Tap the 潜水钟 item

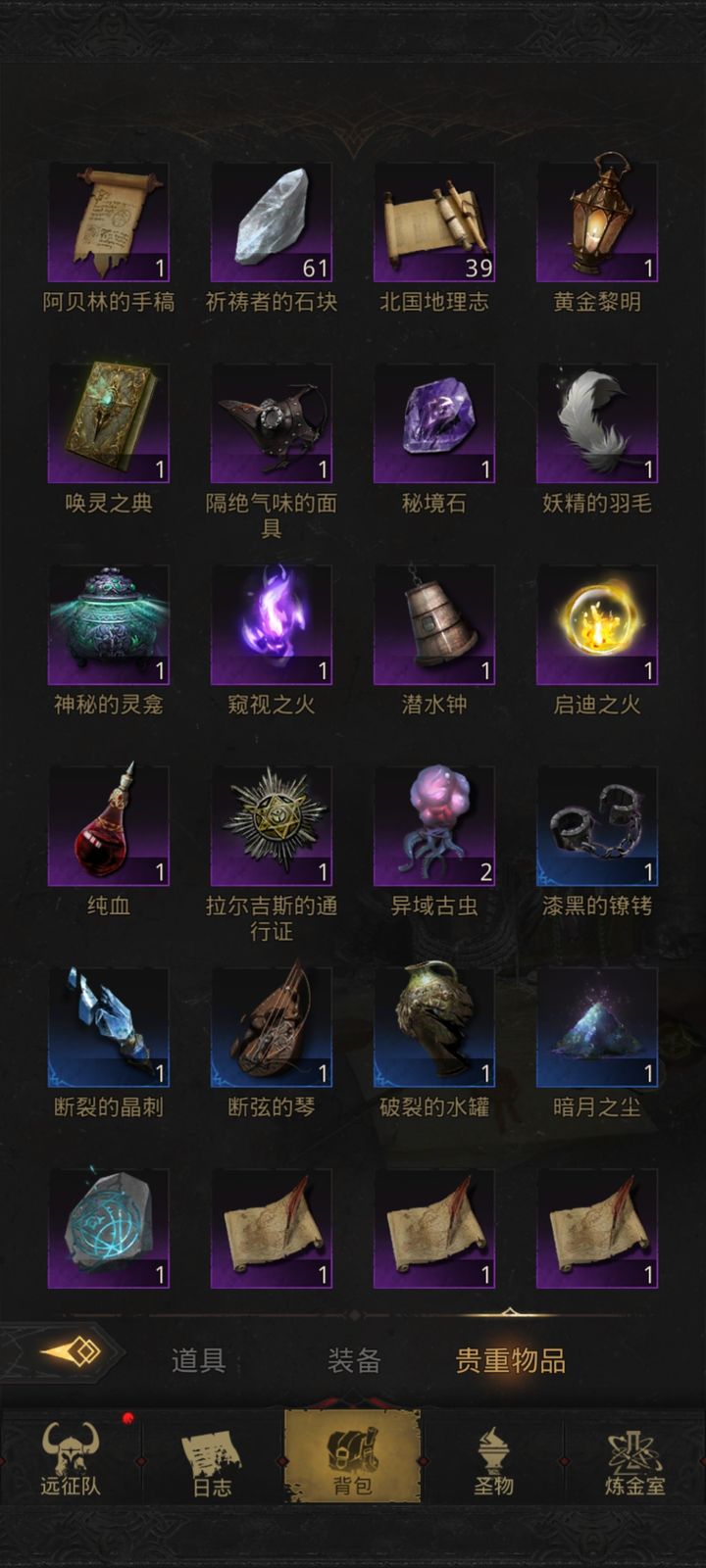(433, 625)
